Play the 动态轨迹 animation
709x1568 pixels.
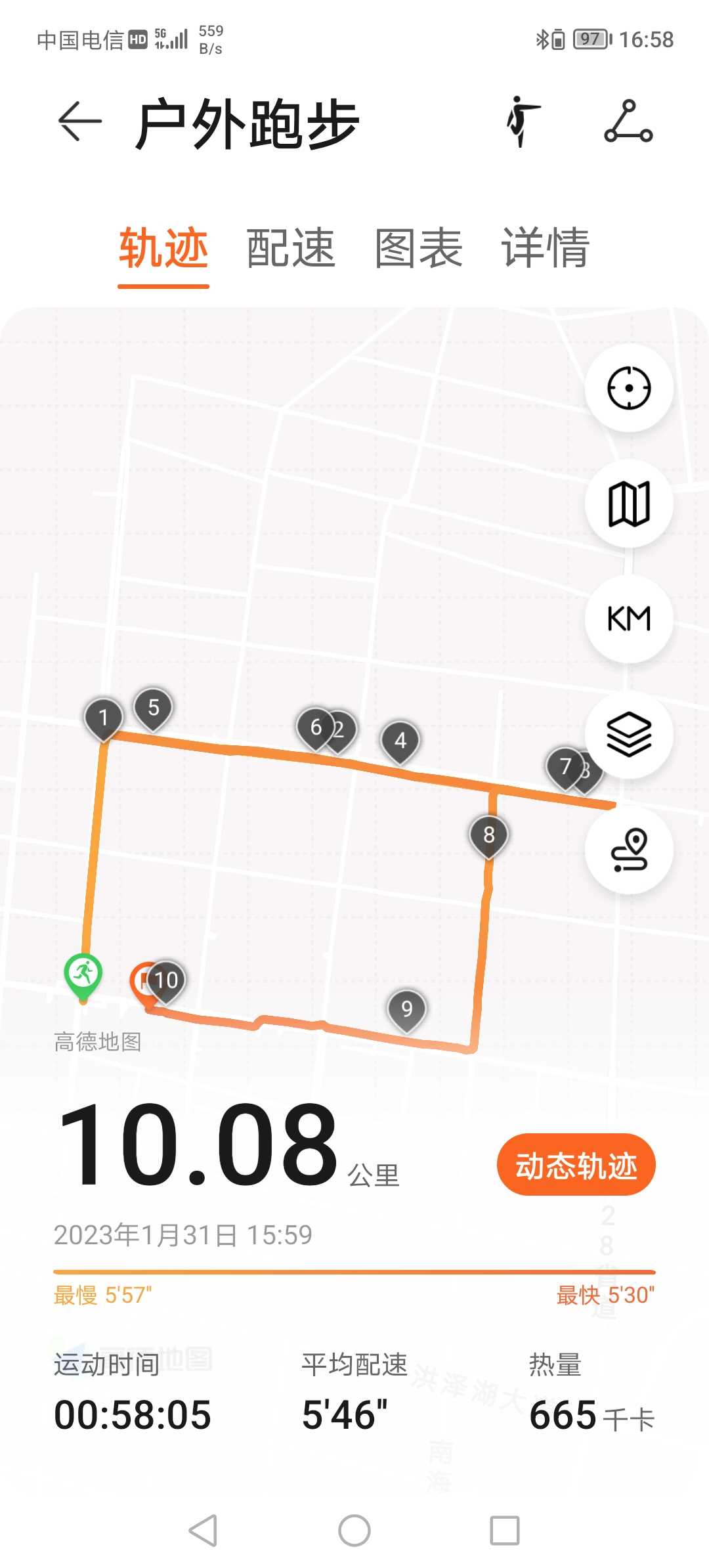click(x=576, y=1165)
